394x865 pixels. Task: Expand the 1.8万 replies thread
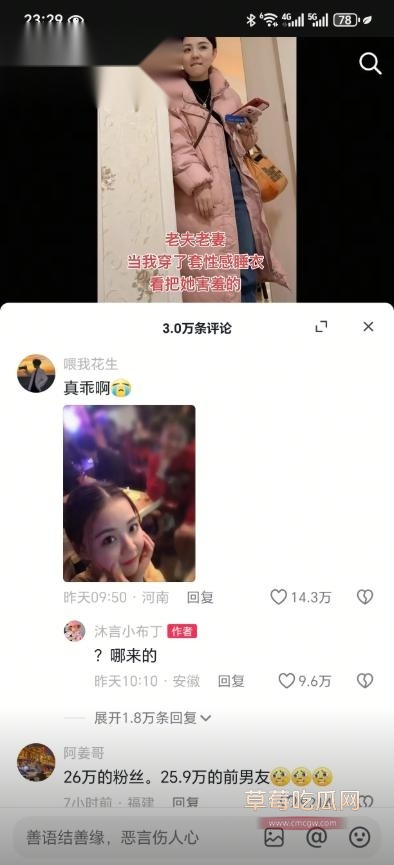152,718
